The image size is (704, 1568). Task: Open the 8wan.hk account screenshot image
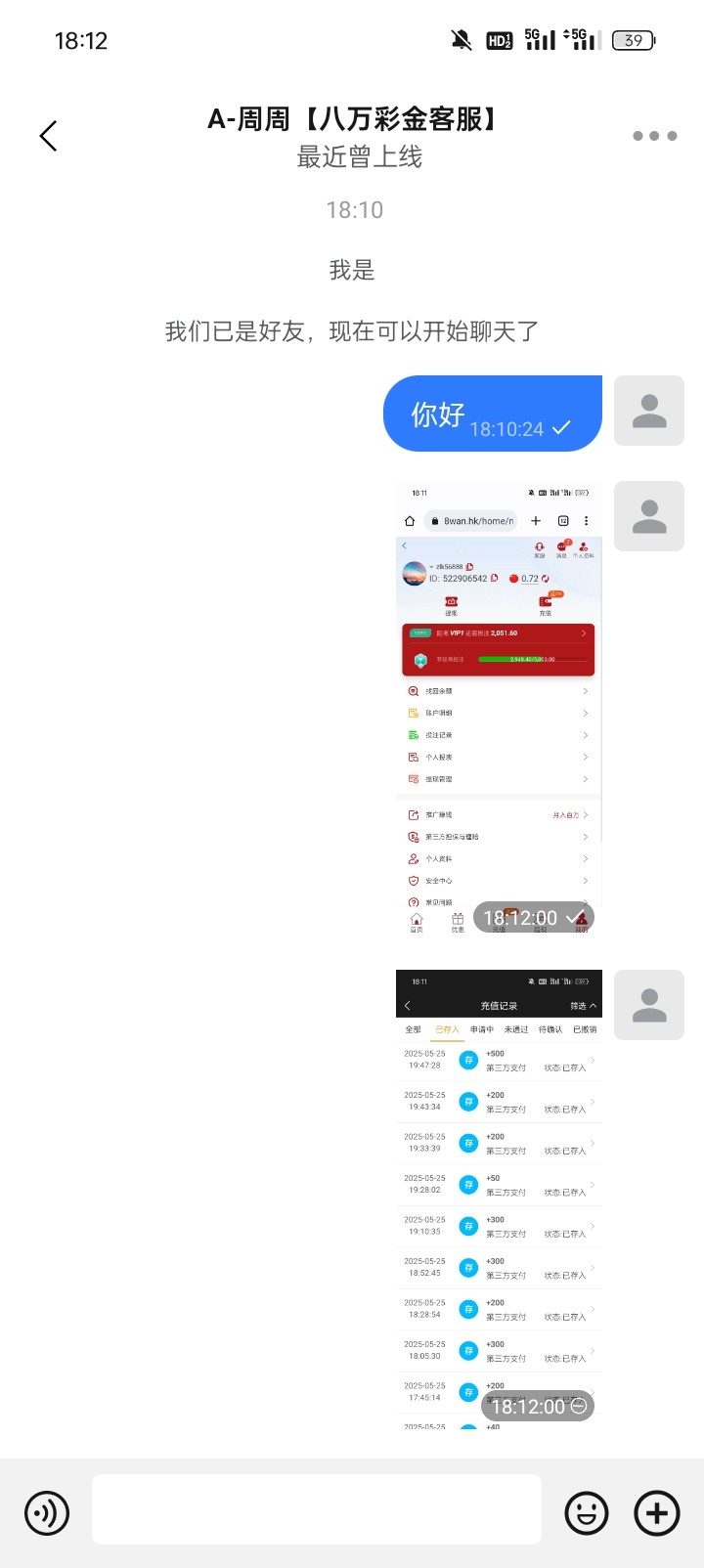[x=499, y=709]
